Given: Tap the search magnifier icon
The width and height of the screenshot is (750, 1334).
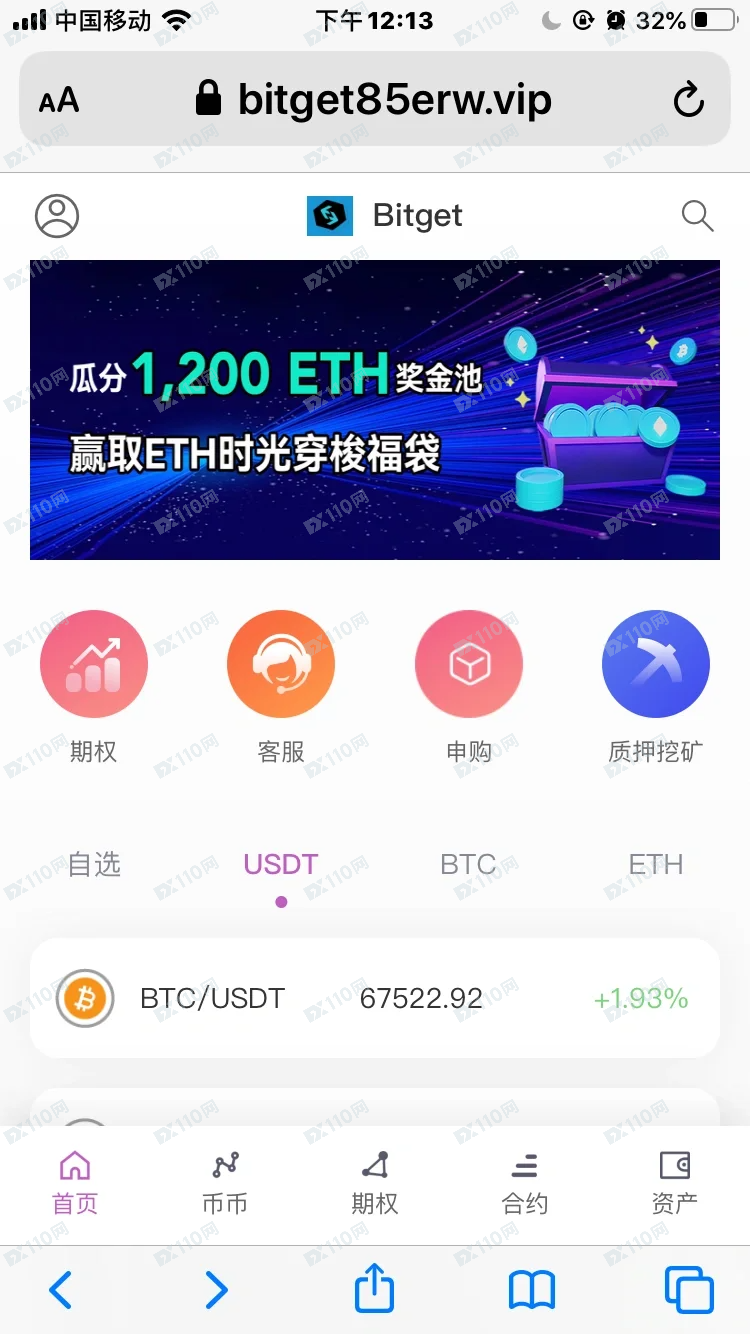Looking at the screenshot, I should coord(696,215).
